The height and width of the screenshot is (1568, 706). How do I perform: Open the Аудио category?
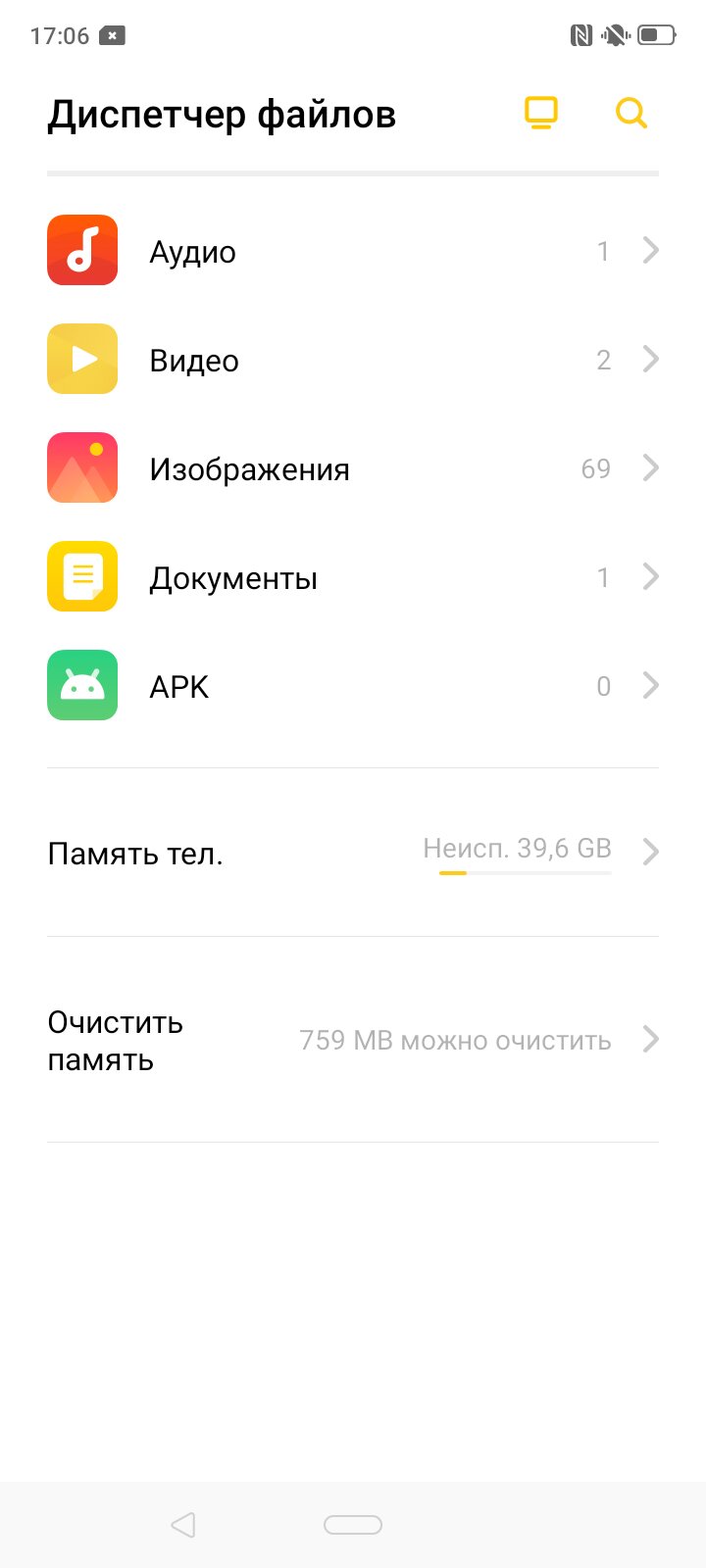pyautogui.click(x=353, y=251)
